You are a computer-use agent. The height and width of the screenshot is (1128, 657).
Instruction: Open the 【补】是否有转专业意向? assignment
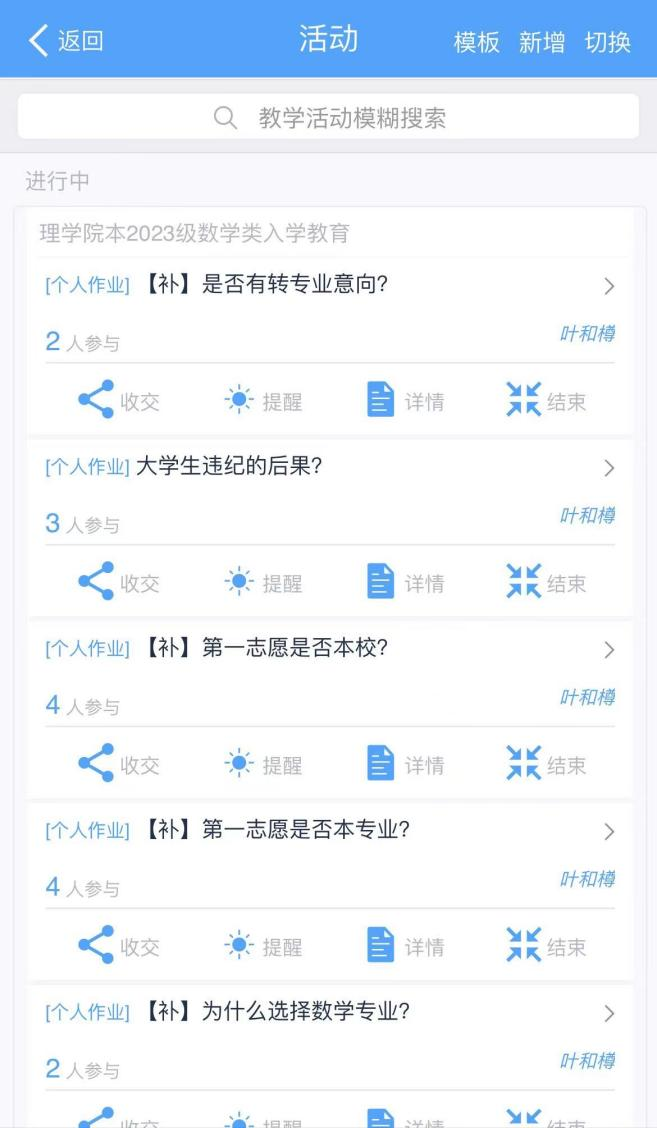coord(328,285)
